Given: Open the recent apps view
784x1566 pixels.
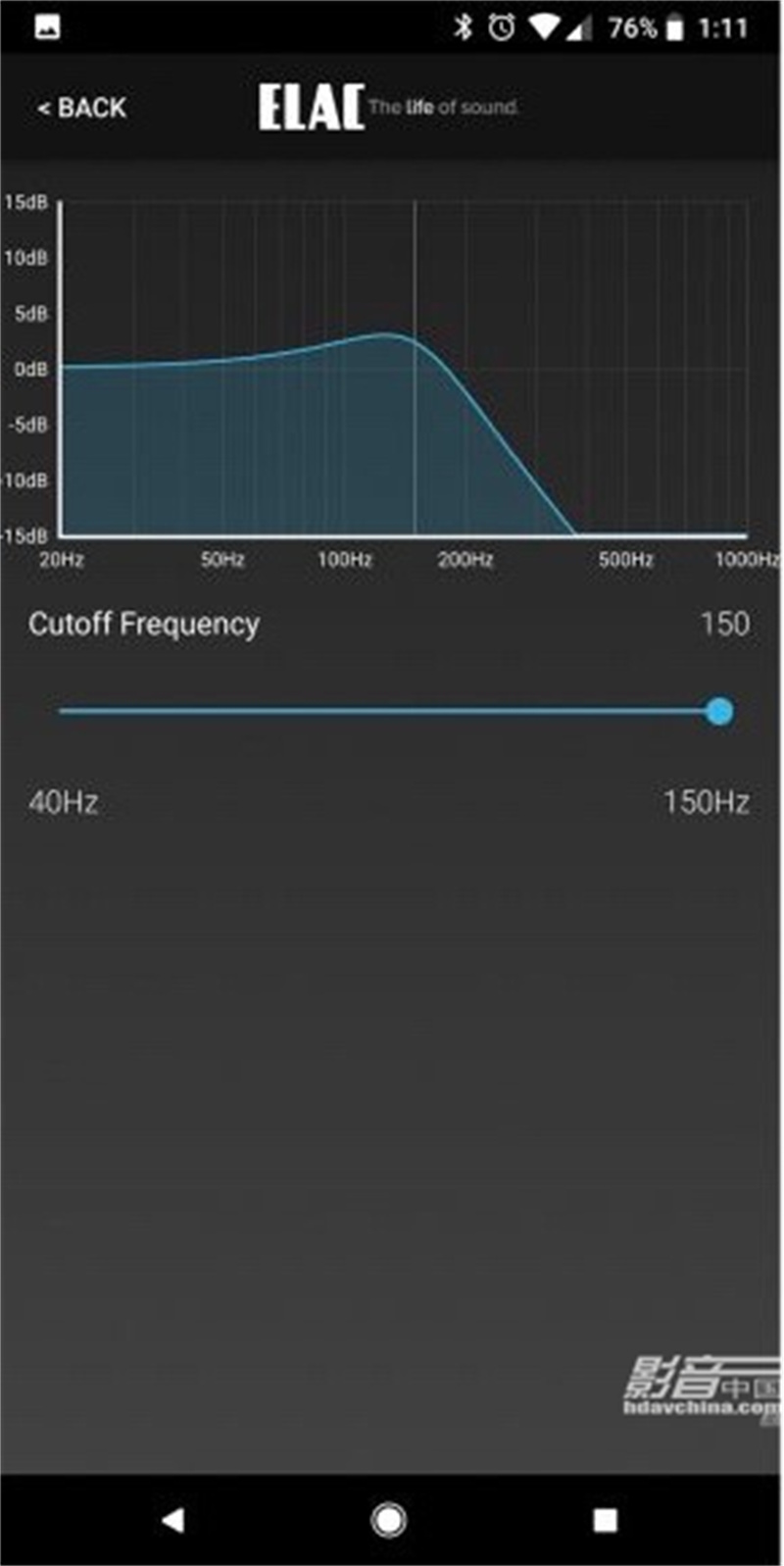Looking at the screenshot, I should click(x=606, y=1520).
